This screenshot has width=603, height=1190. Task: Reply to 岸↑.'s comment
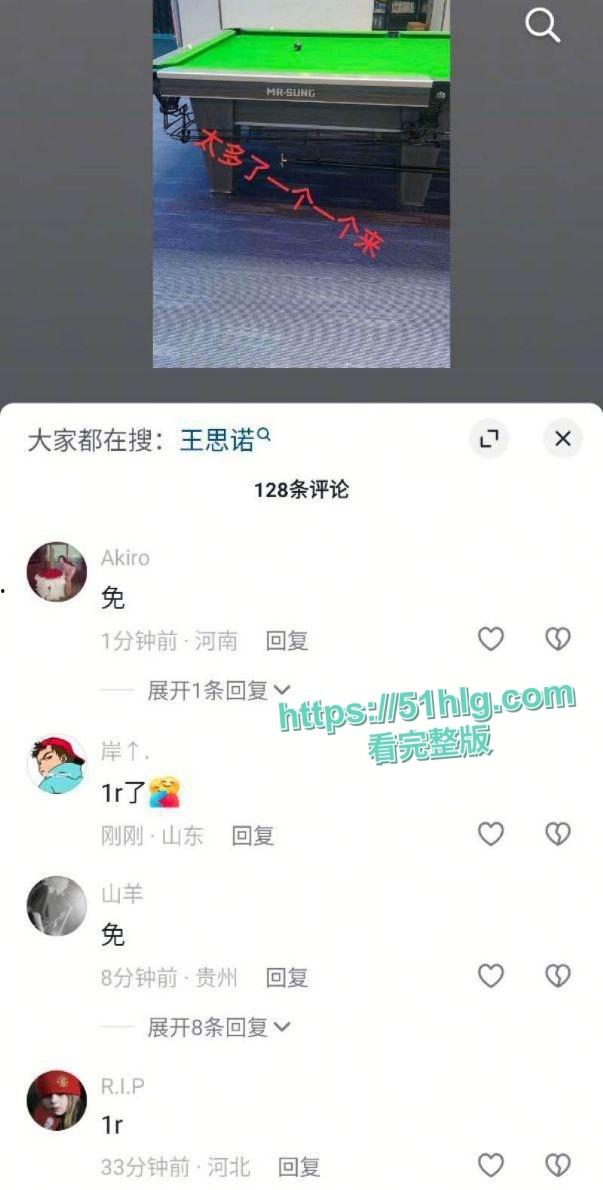coord(253,835)
